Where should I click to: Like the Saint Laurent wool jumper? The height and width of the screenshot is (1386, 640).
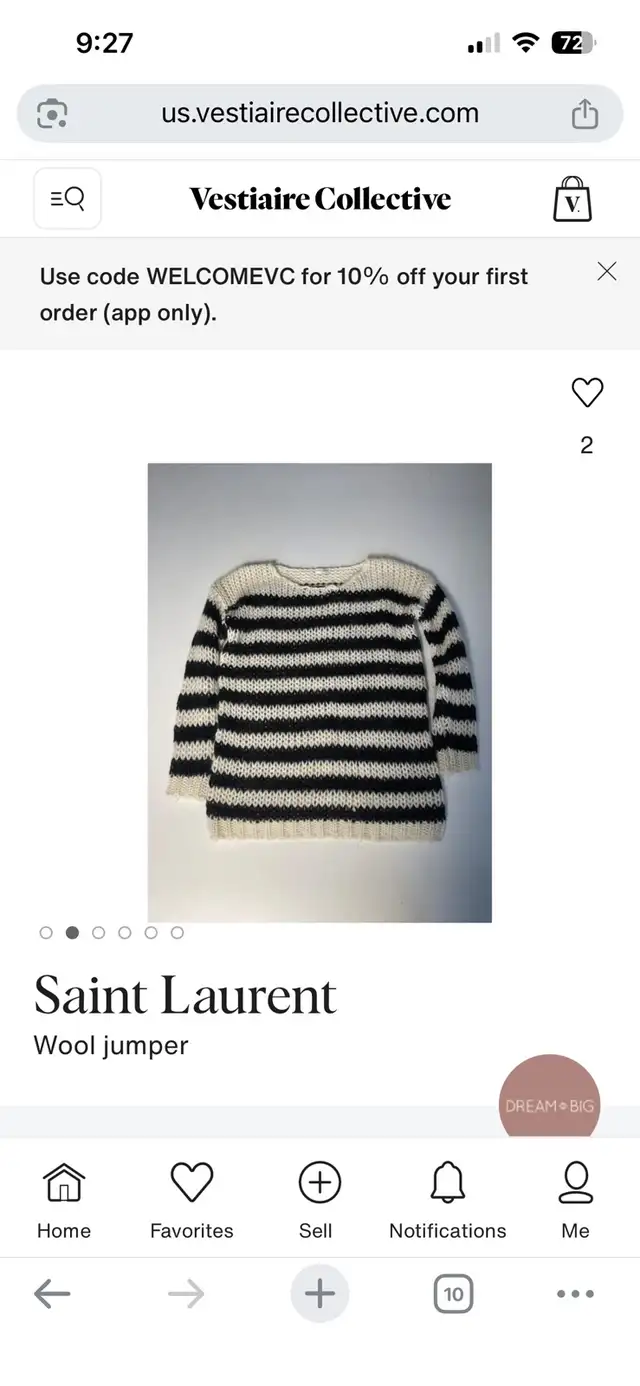(587, 393)
